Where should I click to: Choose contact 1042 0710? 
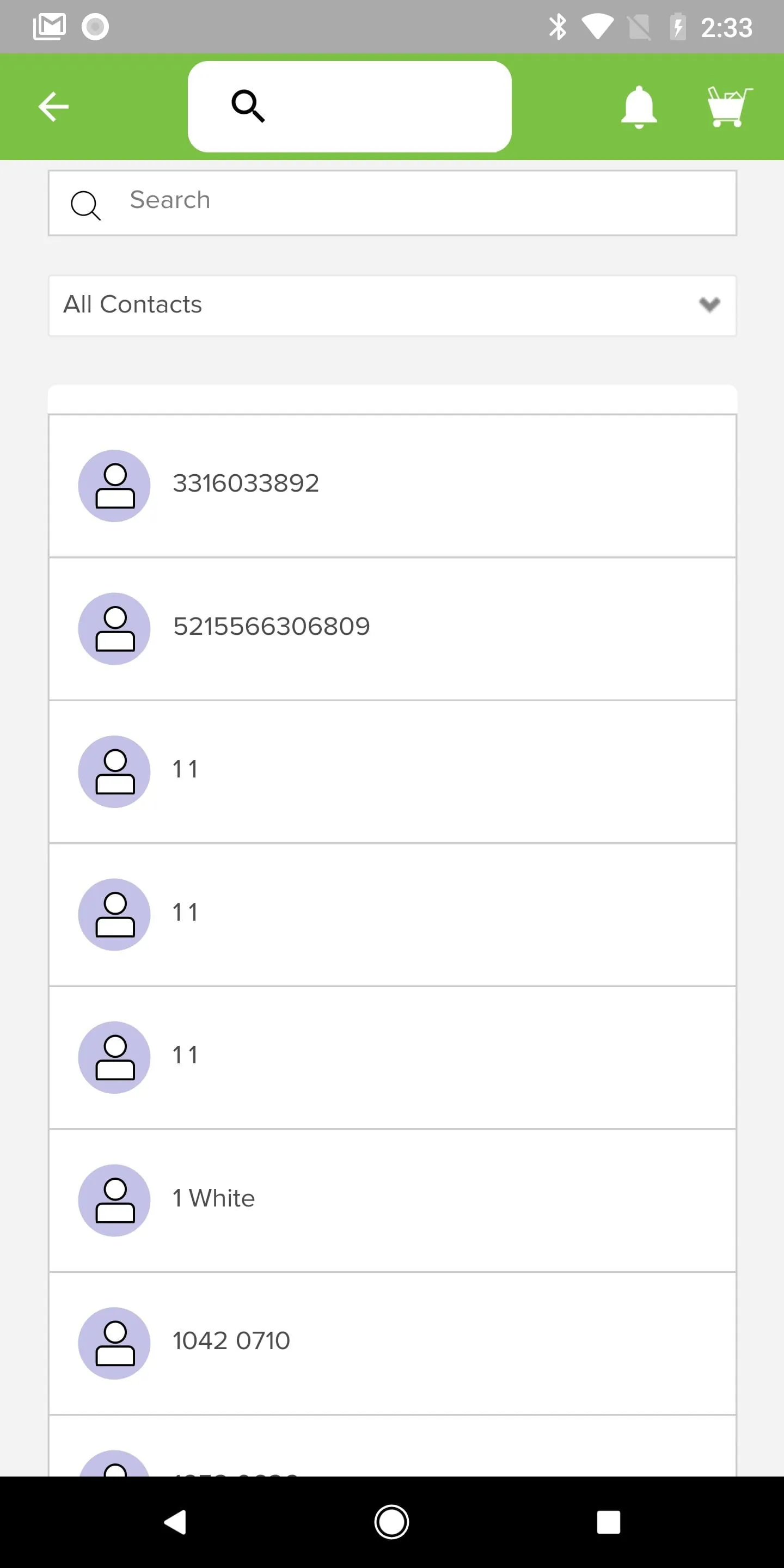(x=392, y=1343)
